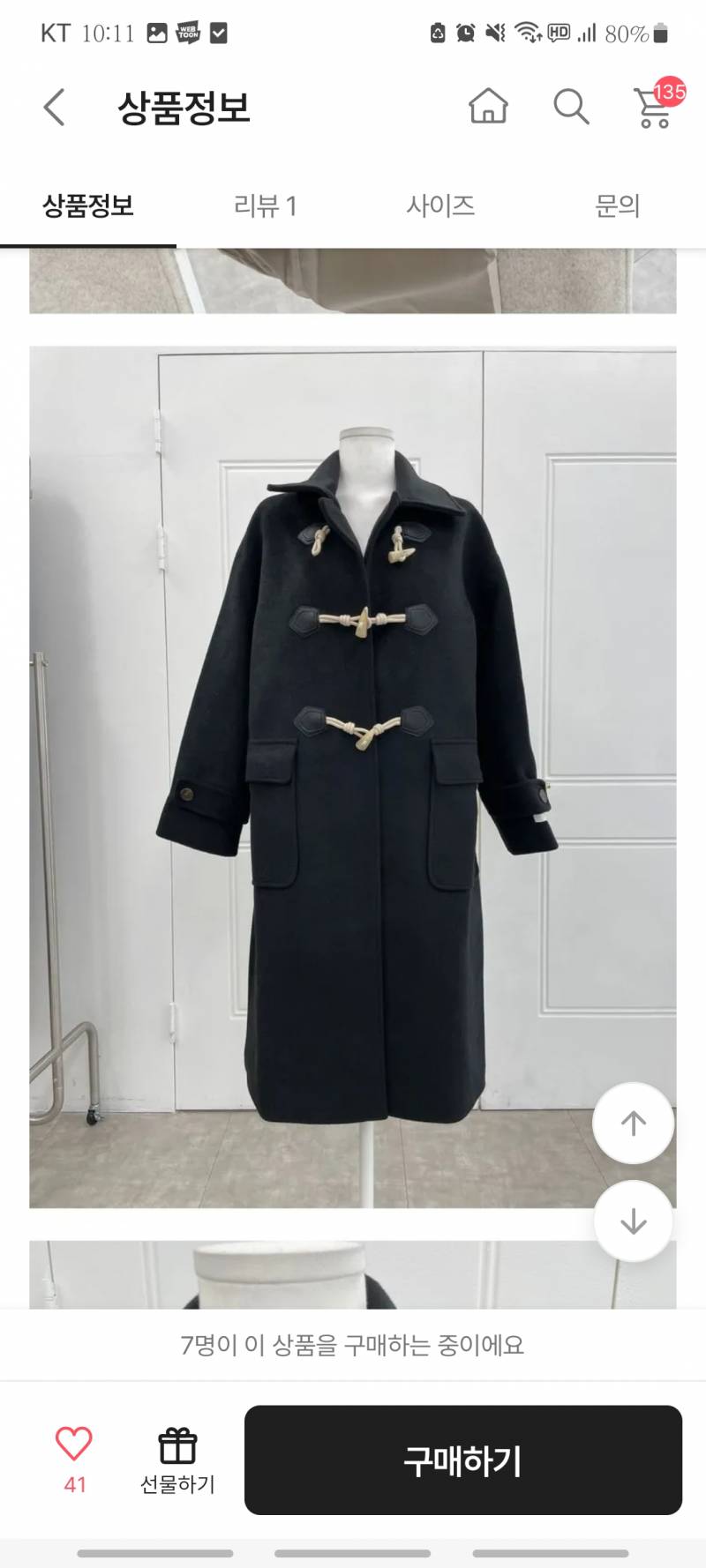Go back from the 상품정보 page
The image size is (706, 1568).
[x=55, y=108]
